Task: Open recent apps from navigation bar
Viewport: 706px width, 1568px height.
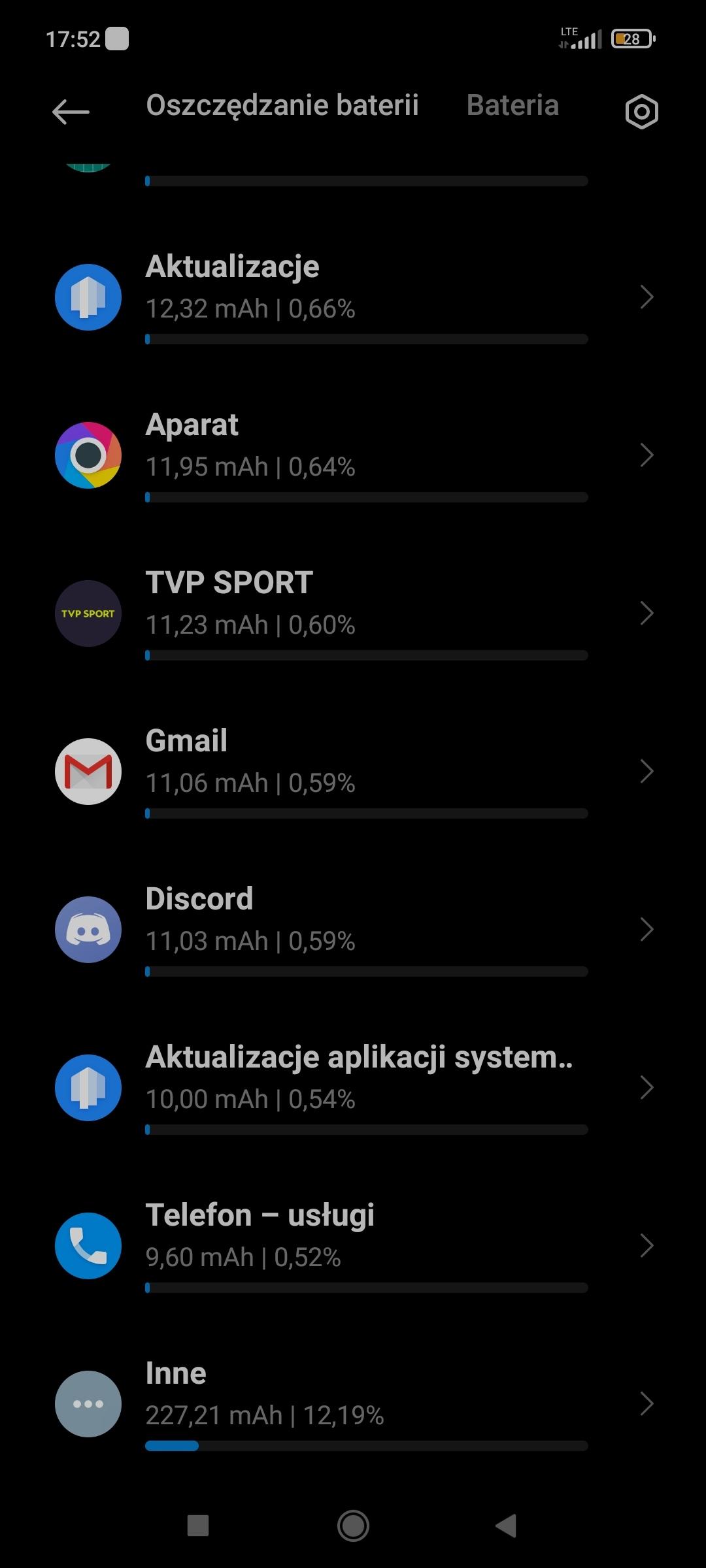Action: click(198, 1526)
